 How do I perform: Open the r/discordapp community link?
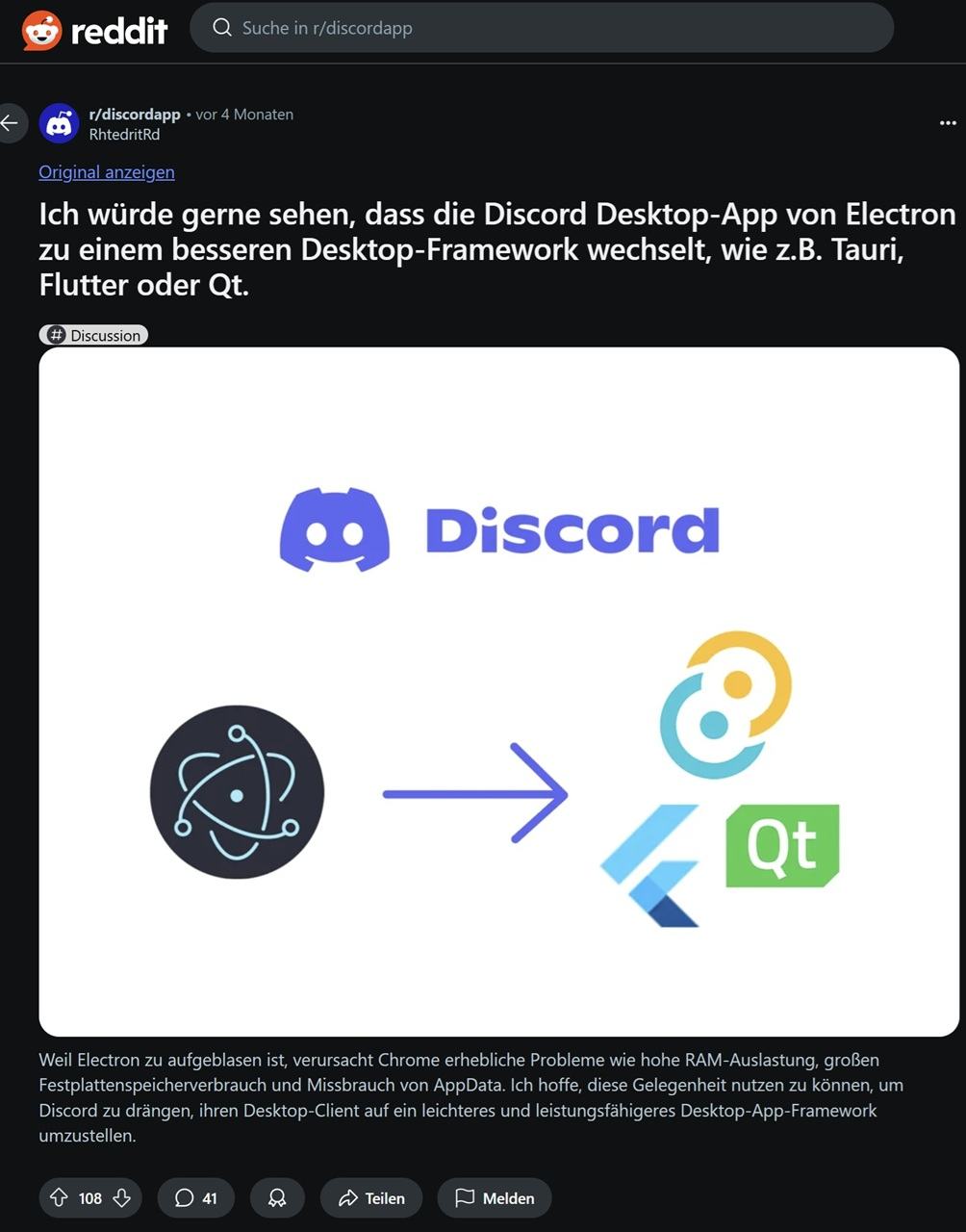click(135, 114)
